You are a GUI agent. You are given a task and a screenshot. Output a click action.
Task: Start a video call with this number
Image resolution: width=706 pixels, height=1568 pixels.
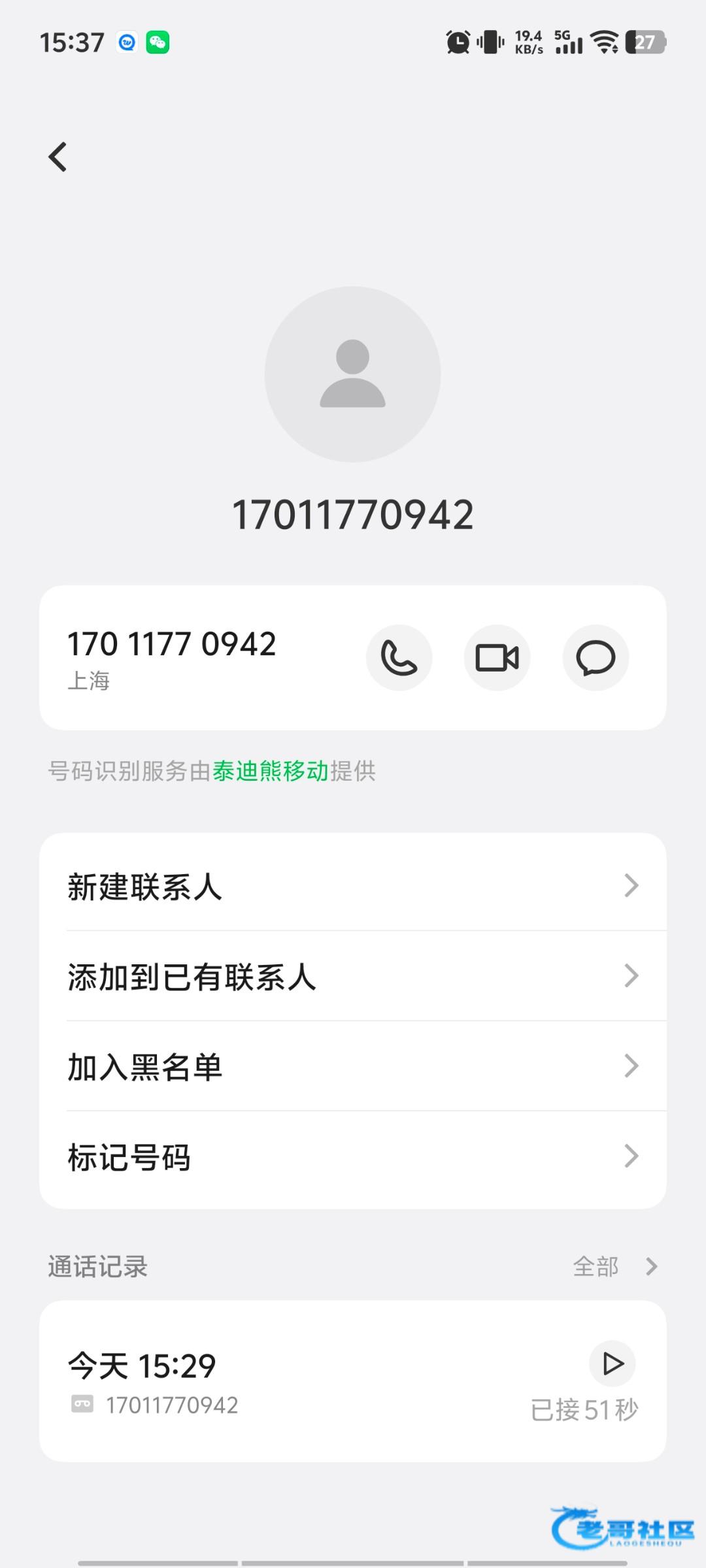click(497, 657)
